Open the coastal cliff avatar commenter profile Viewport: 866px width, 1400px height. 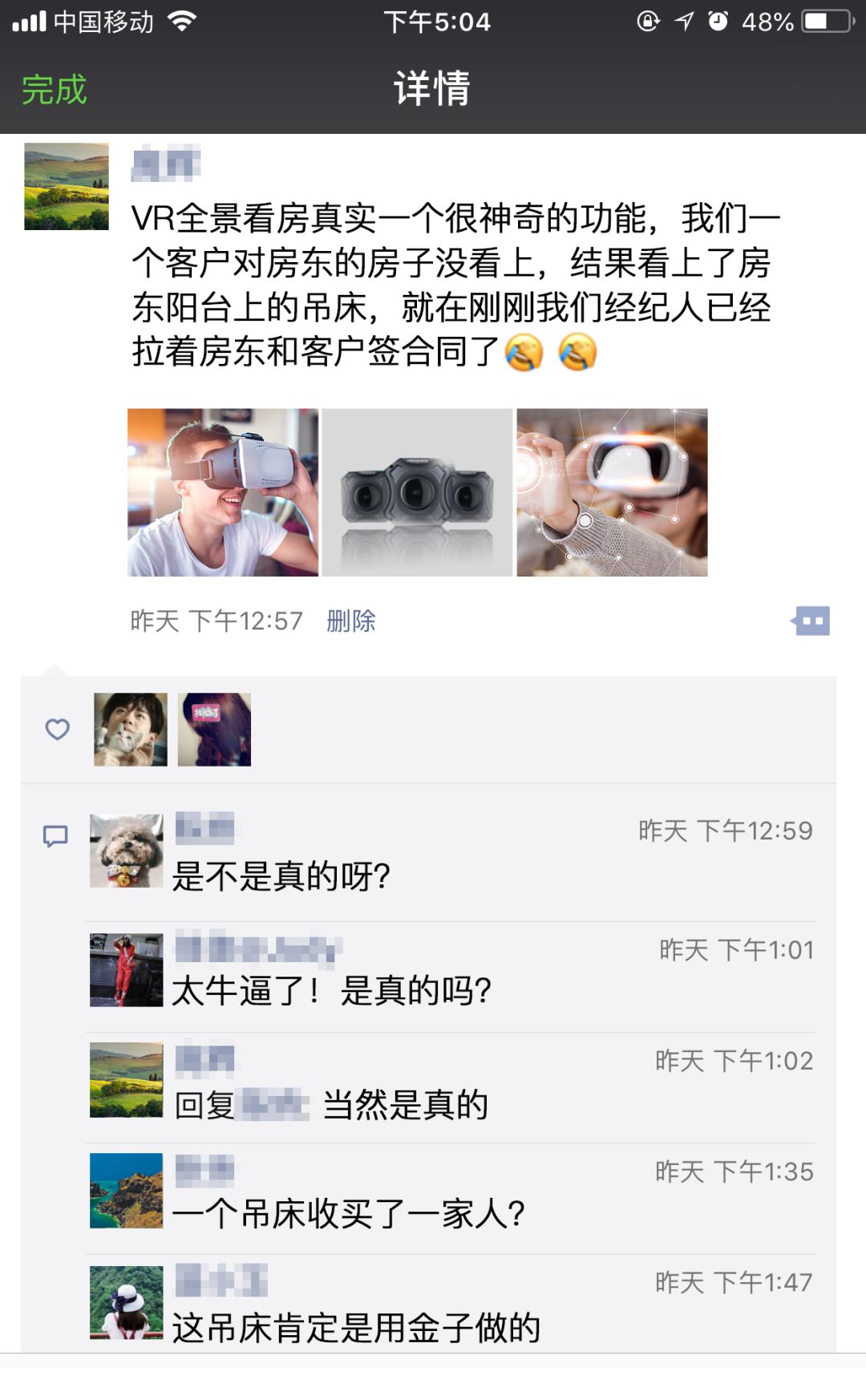coord(127,1191)
